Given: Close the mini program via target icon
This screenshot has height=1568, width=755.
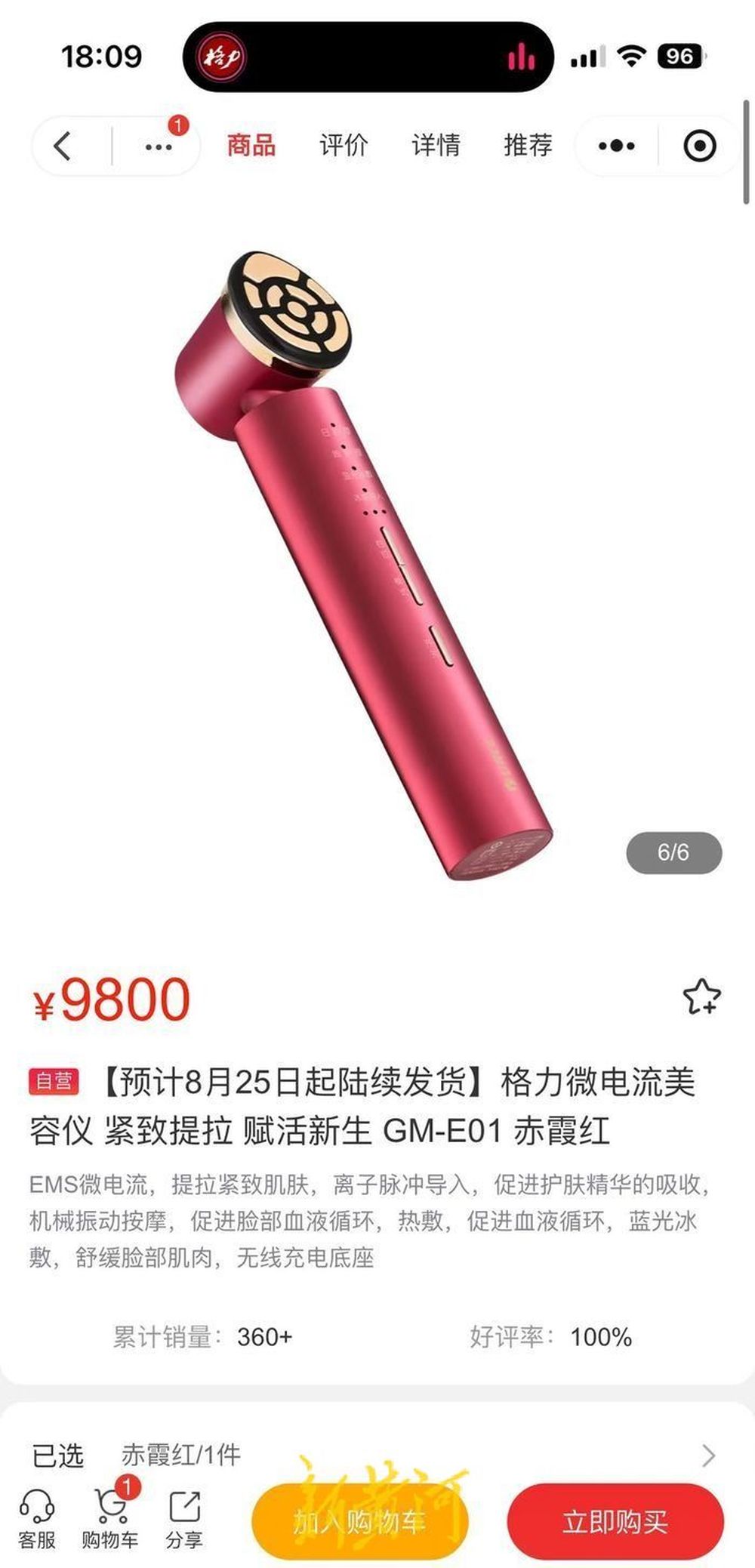Looking at the screenshot, I should click(x=699, y=146).
